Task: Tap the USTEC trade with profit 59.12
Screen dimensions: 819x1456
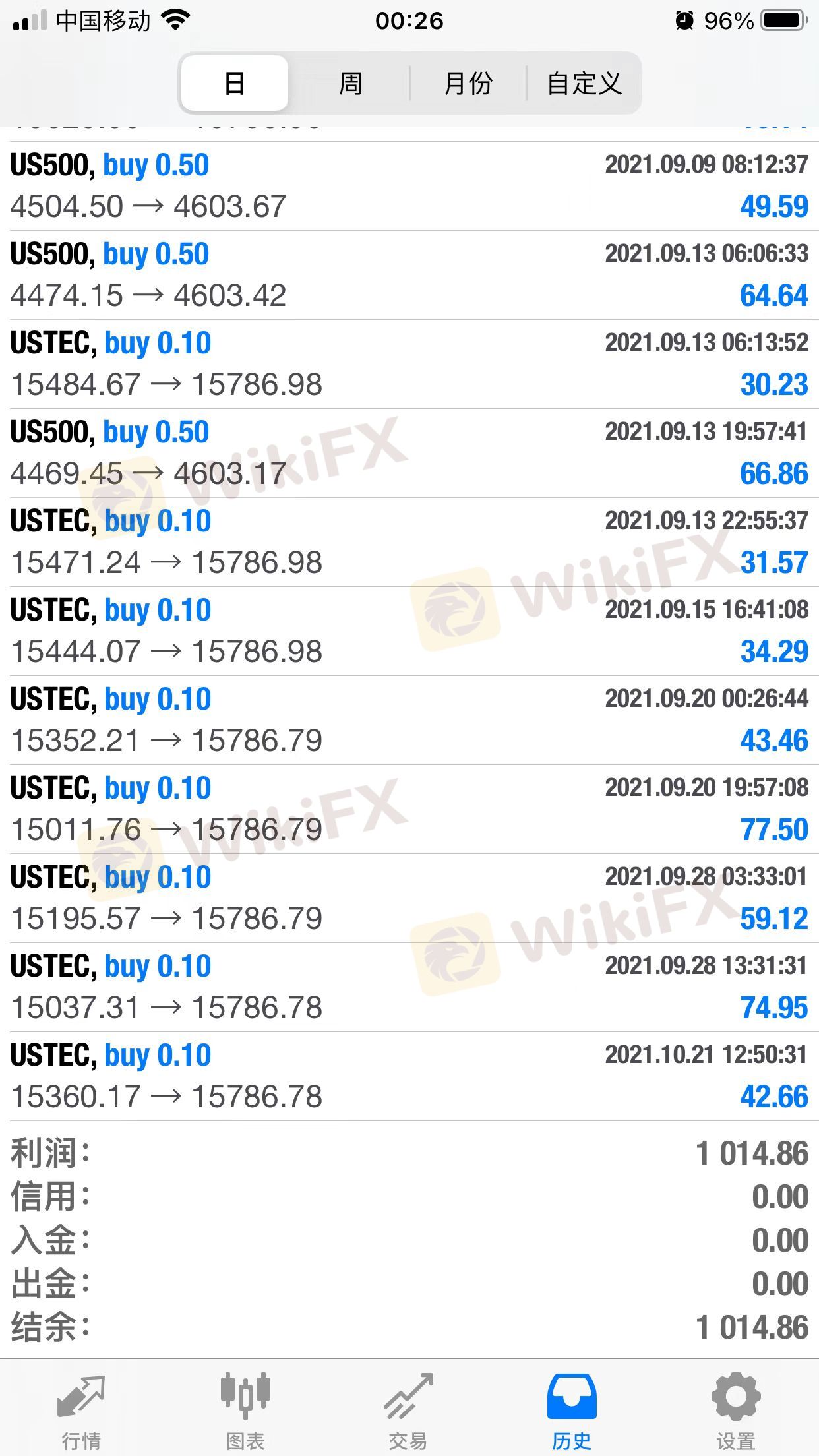Action: (x=409, y=898)
